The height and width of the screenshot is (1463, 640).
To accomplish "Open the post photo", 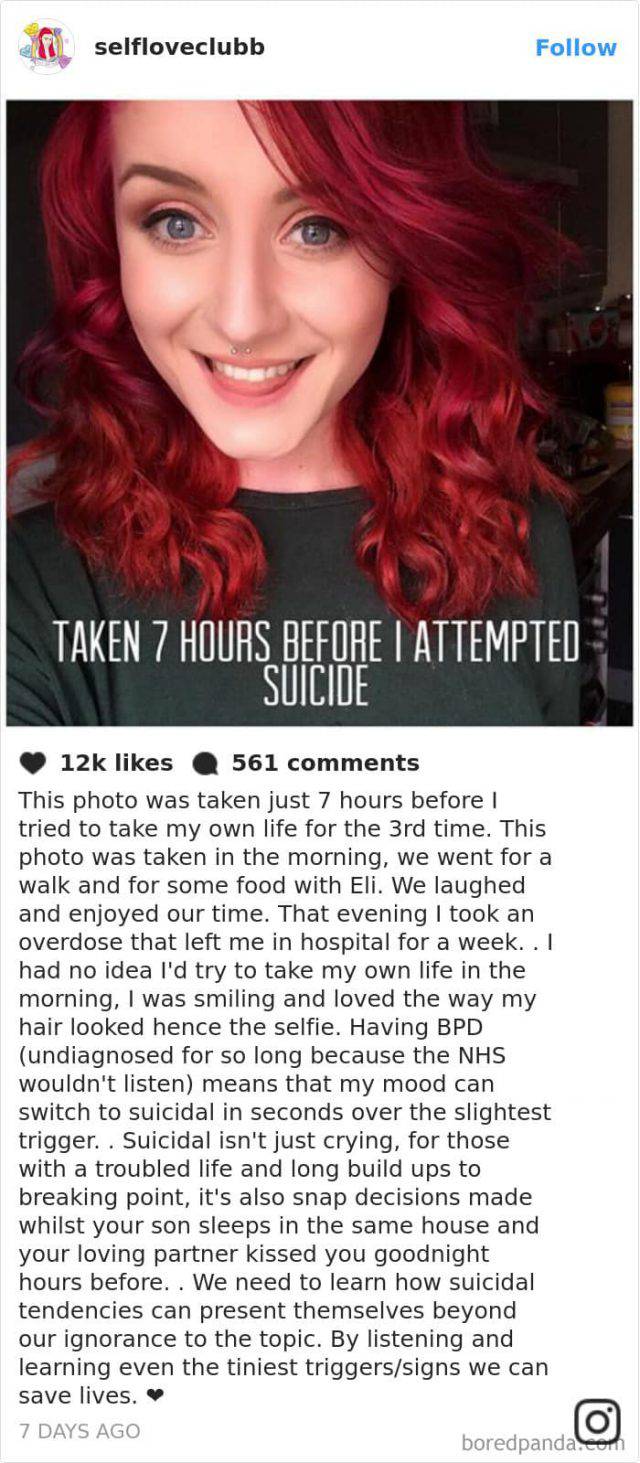I will 319,412.
